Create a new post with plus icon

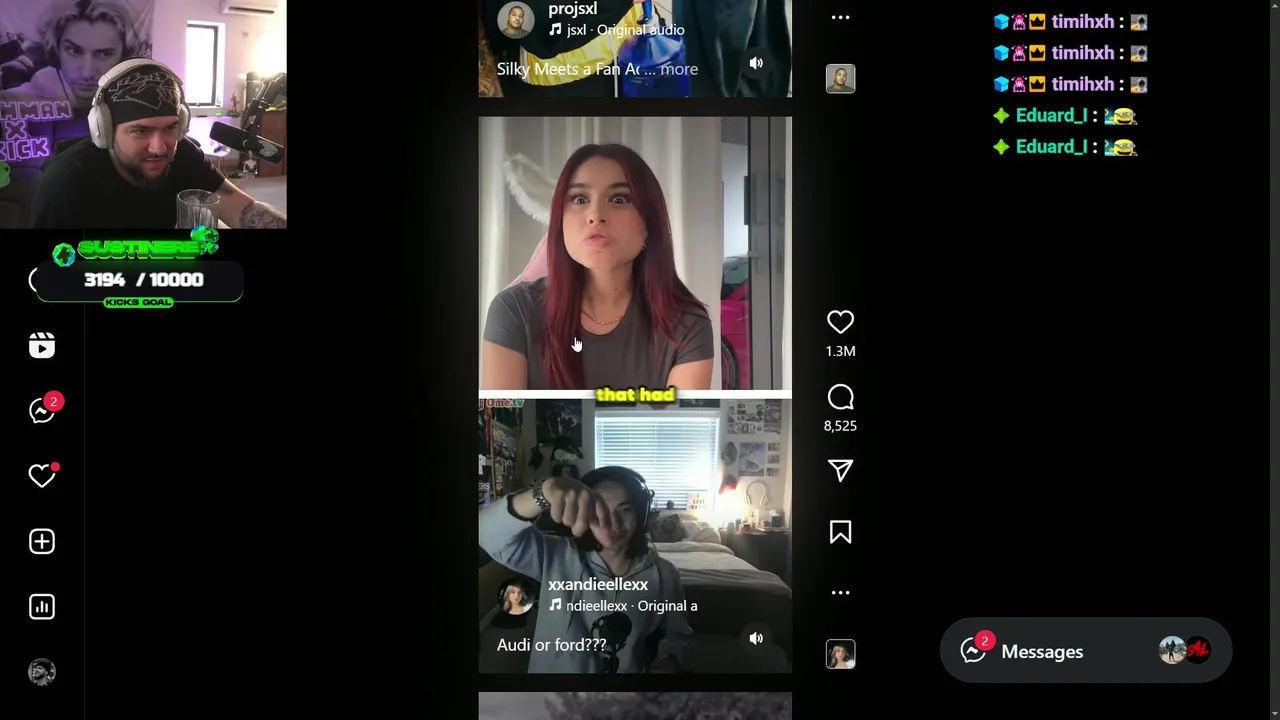coord(42,541)
